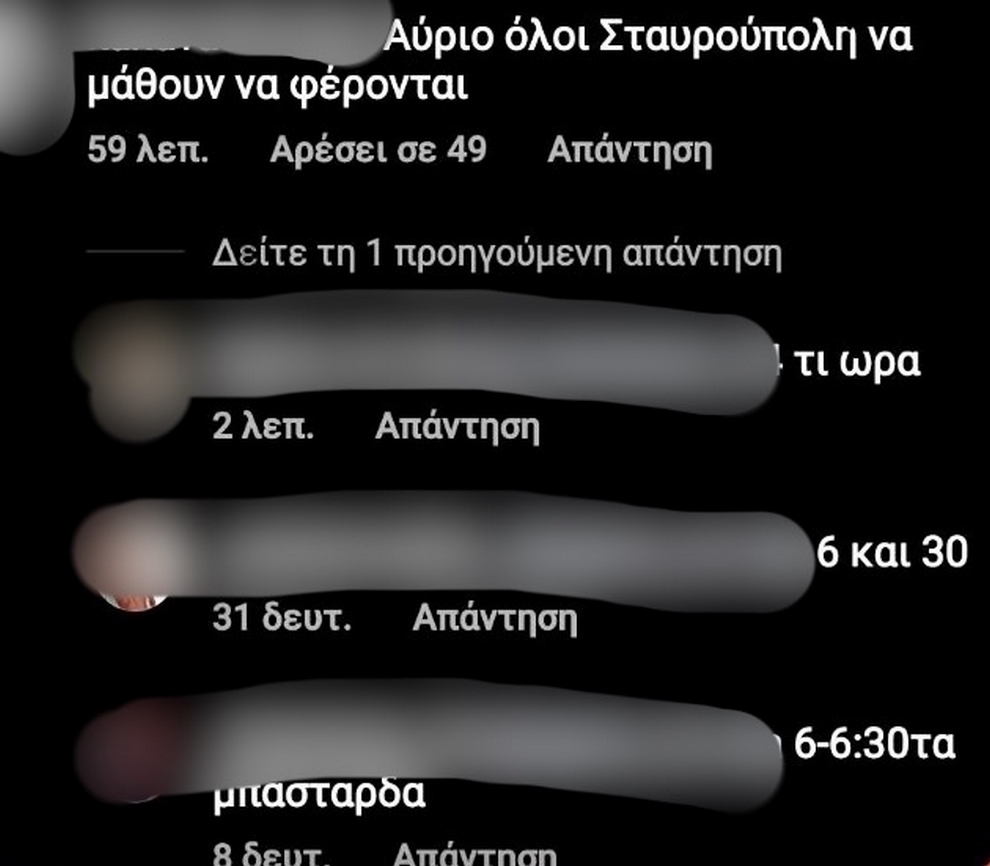Expand 'Δείτε τη 1 προηγούμενη απάντηση'
This screenshot has width=990, height=866.
496,253
